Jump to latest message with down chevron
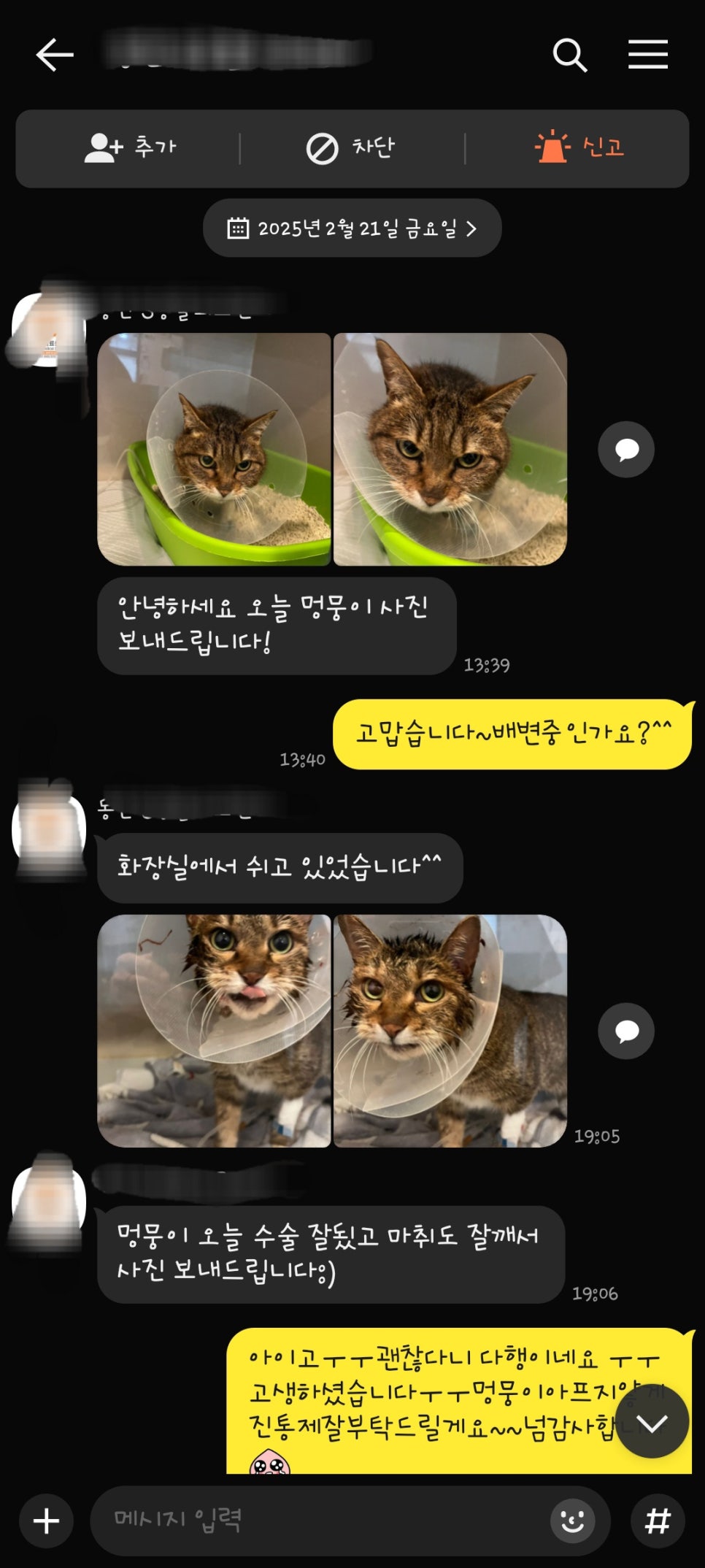705x1568 pixels. click(x=652, y=1423)
